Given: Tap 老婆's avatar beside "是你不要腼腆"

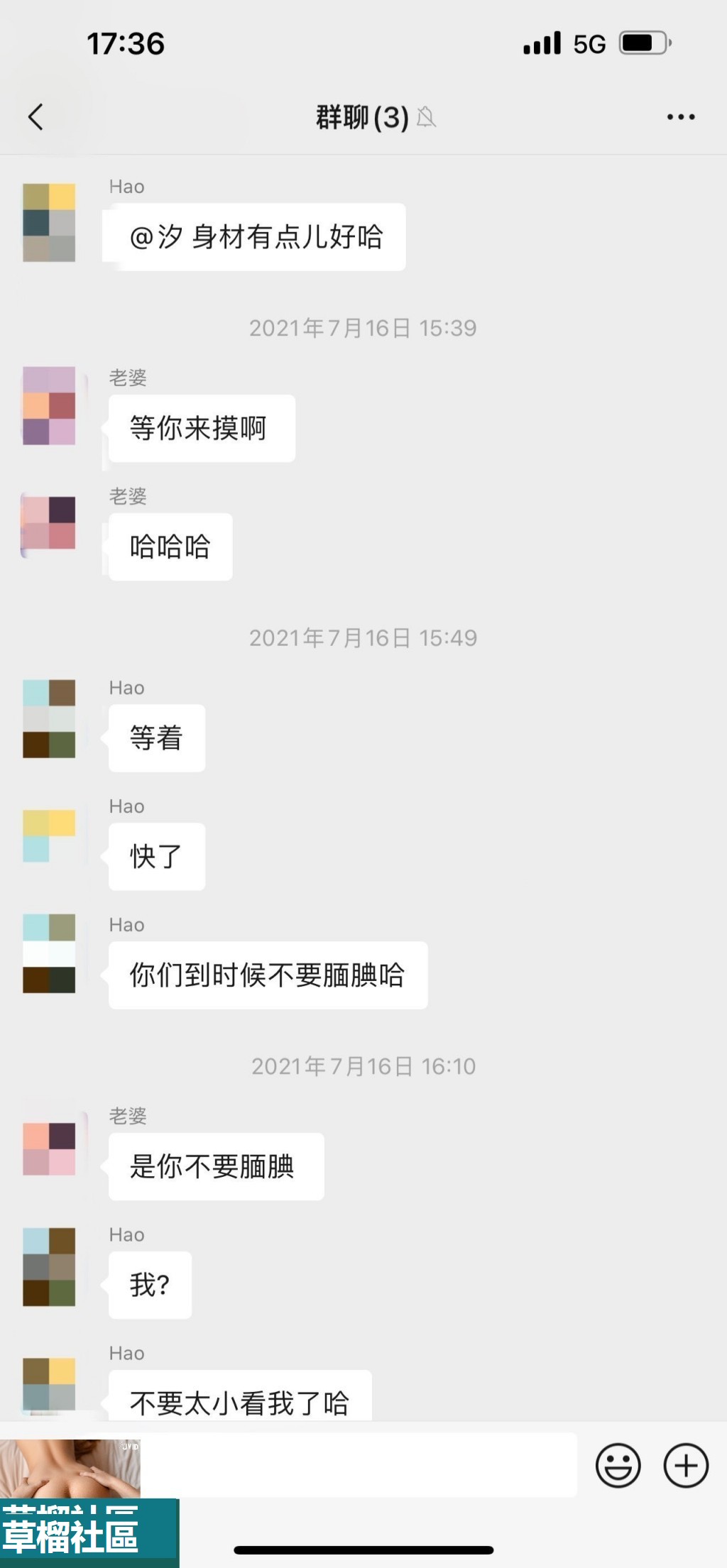Looking at the screenshot, I should [x=49, y=1148].
